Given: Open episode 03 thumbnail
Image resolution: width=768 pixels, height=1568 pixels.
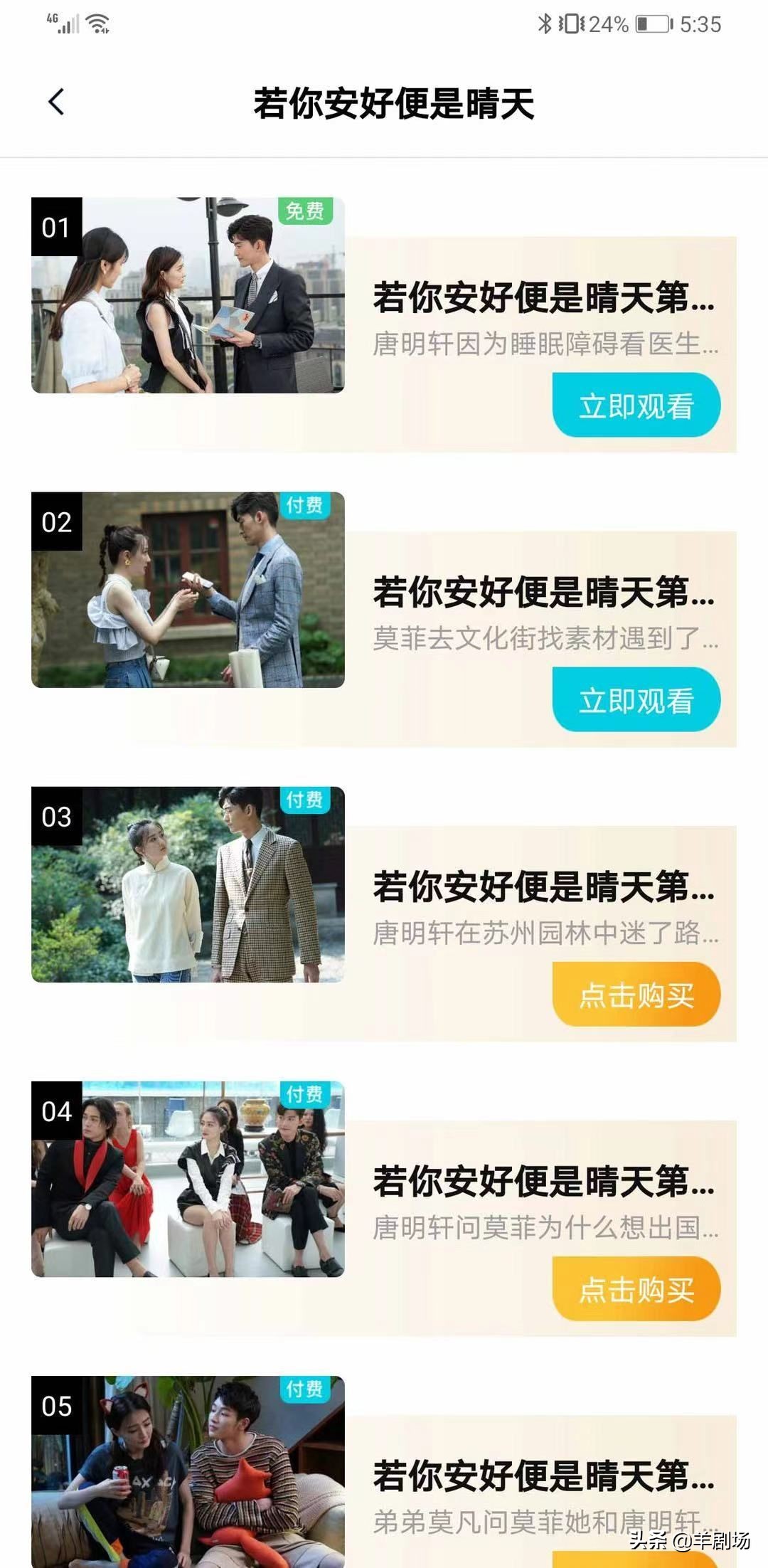Looking at the screenshot, I should [x=188, y=884].
